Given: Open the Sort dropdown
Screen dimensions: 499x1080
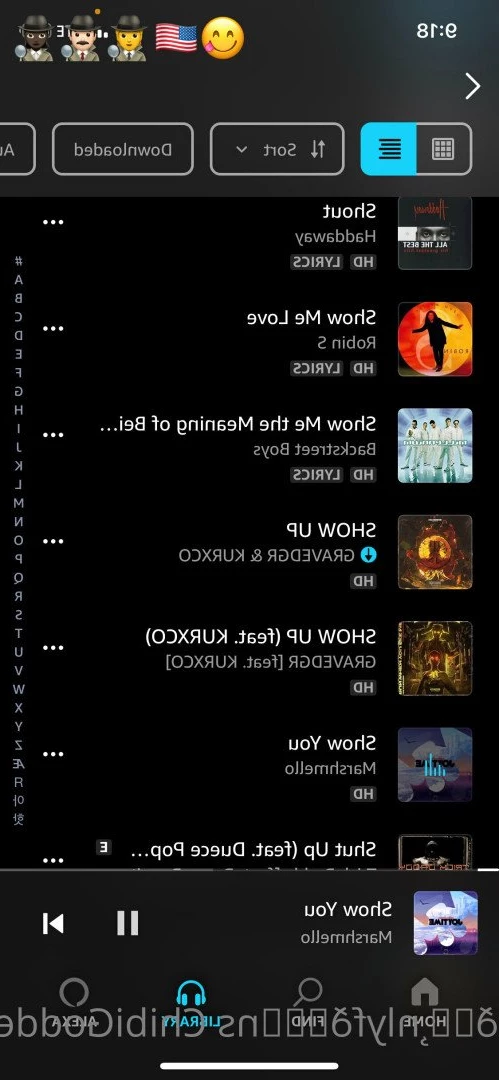Looking at the screenshot, I should (277, 149).
